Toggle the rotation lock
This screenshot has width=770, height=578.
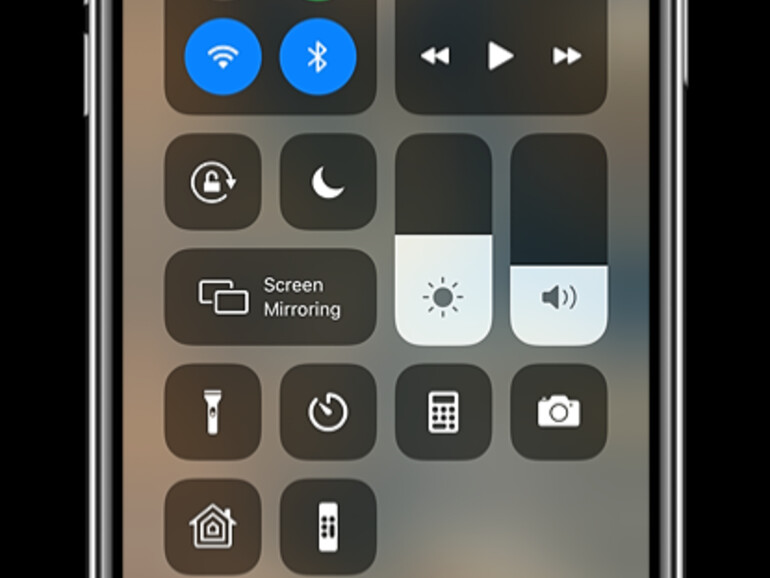coord(213,182)
